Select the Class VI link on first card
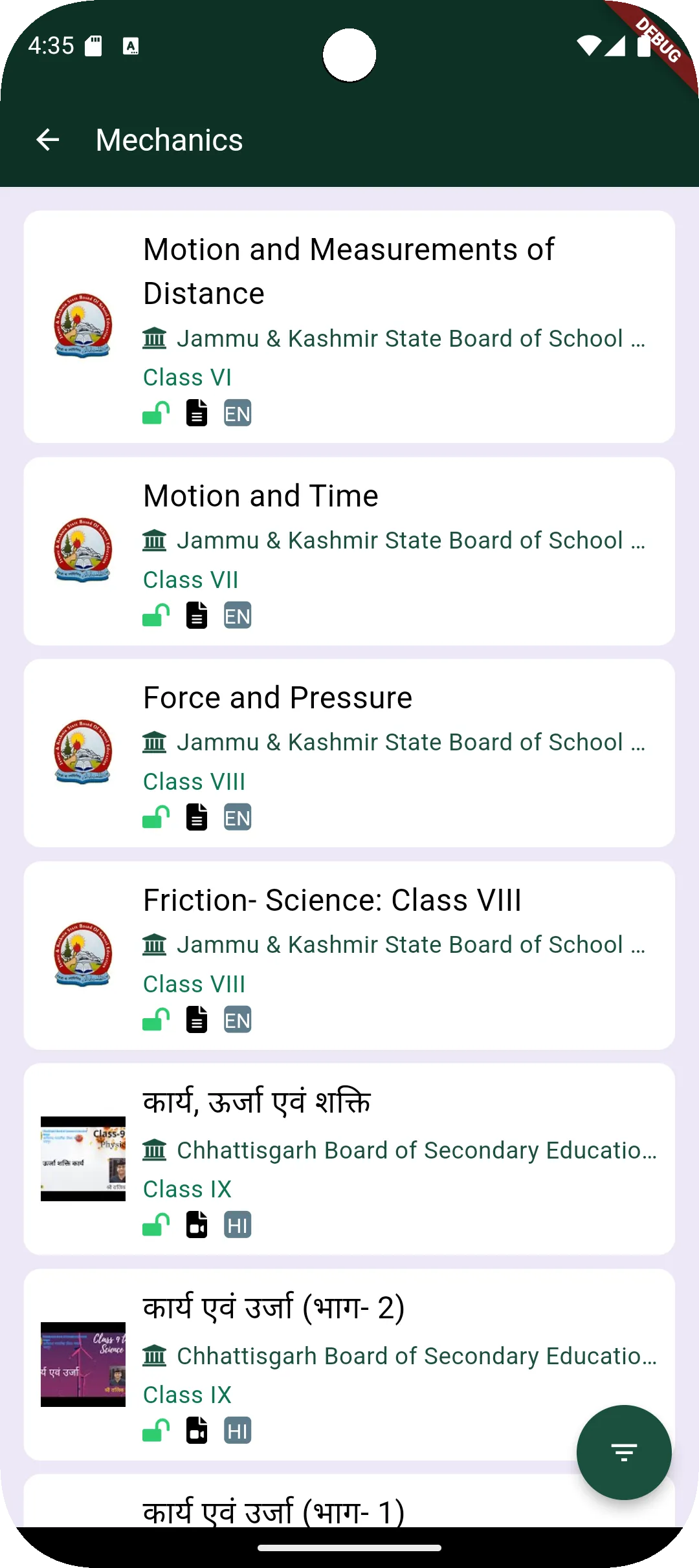Screen dimensions: 699x1568 pyautogui.click(x=187, y=377)
